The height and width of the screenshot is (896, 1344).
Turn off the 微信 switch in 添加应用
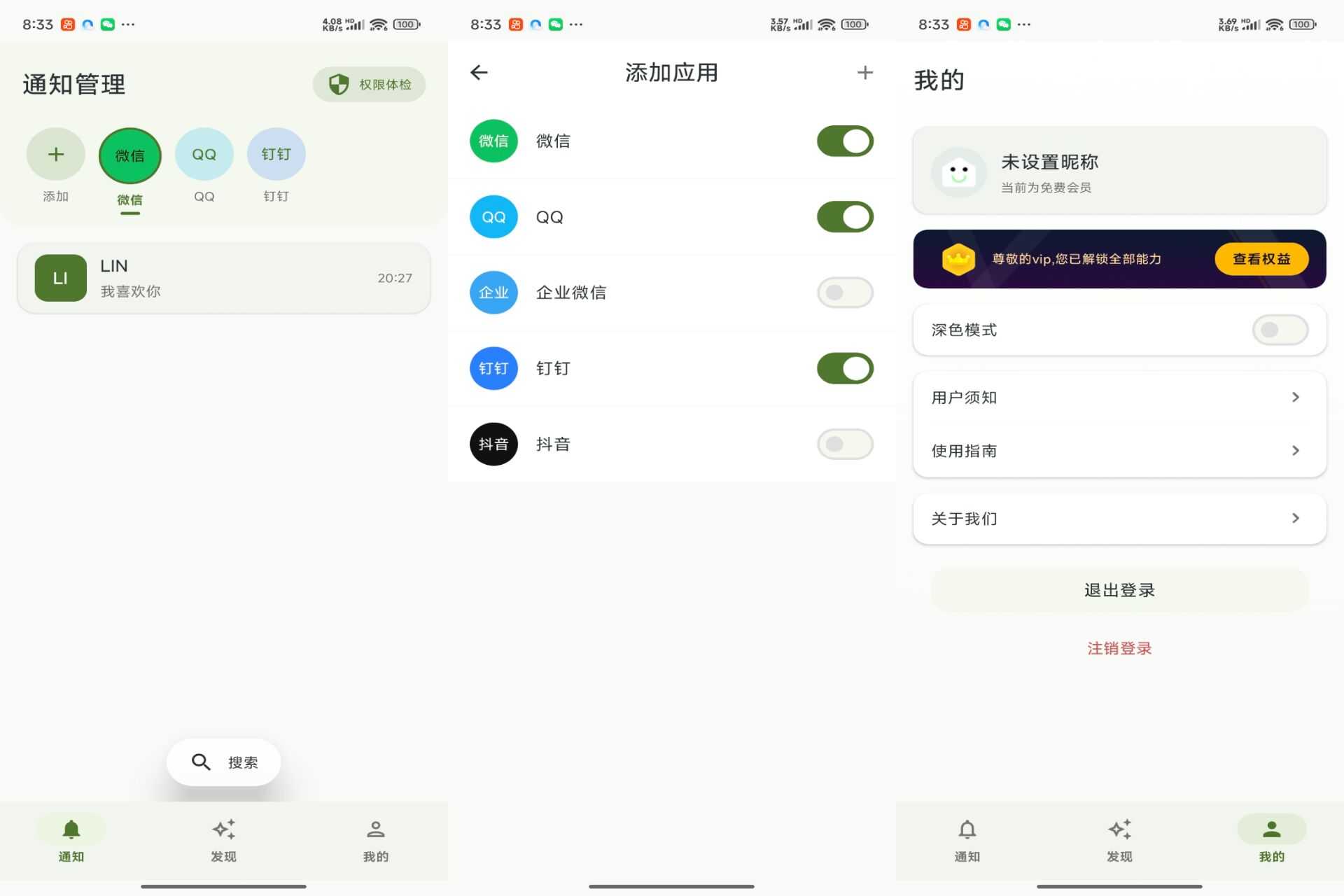(845, 141)
